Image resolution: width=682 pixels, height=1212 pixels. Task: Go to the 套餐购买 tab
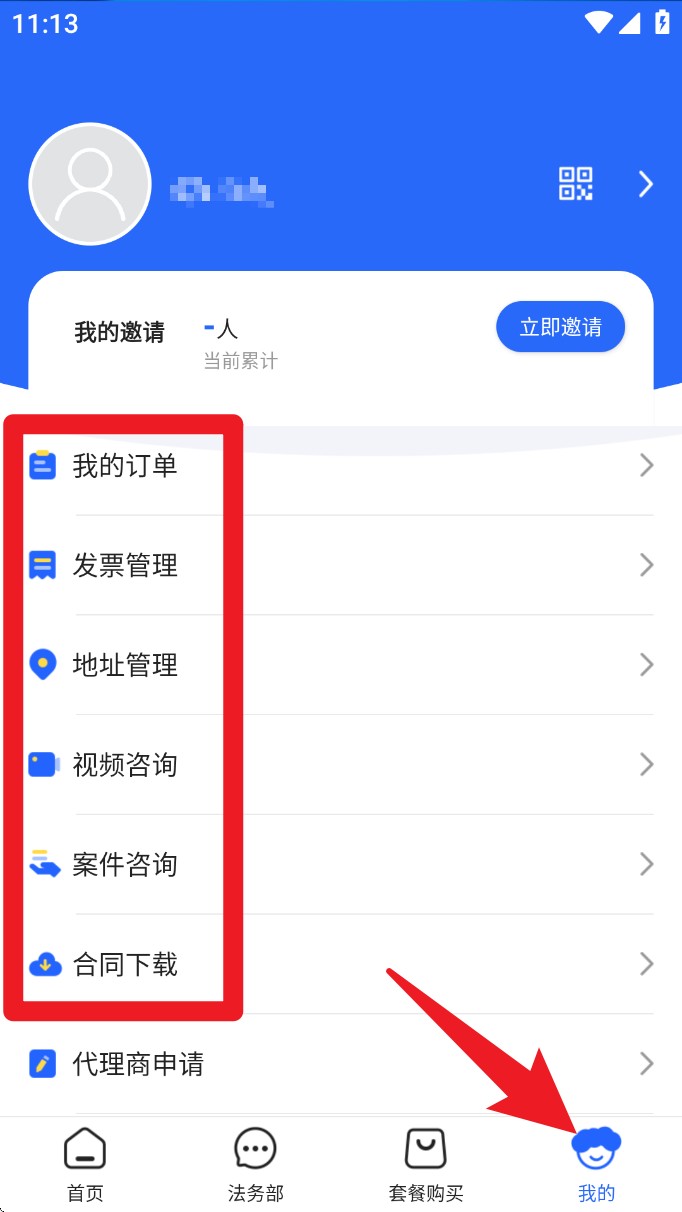(x=426, y=1165)
